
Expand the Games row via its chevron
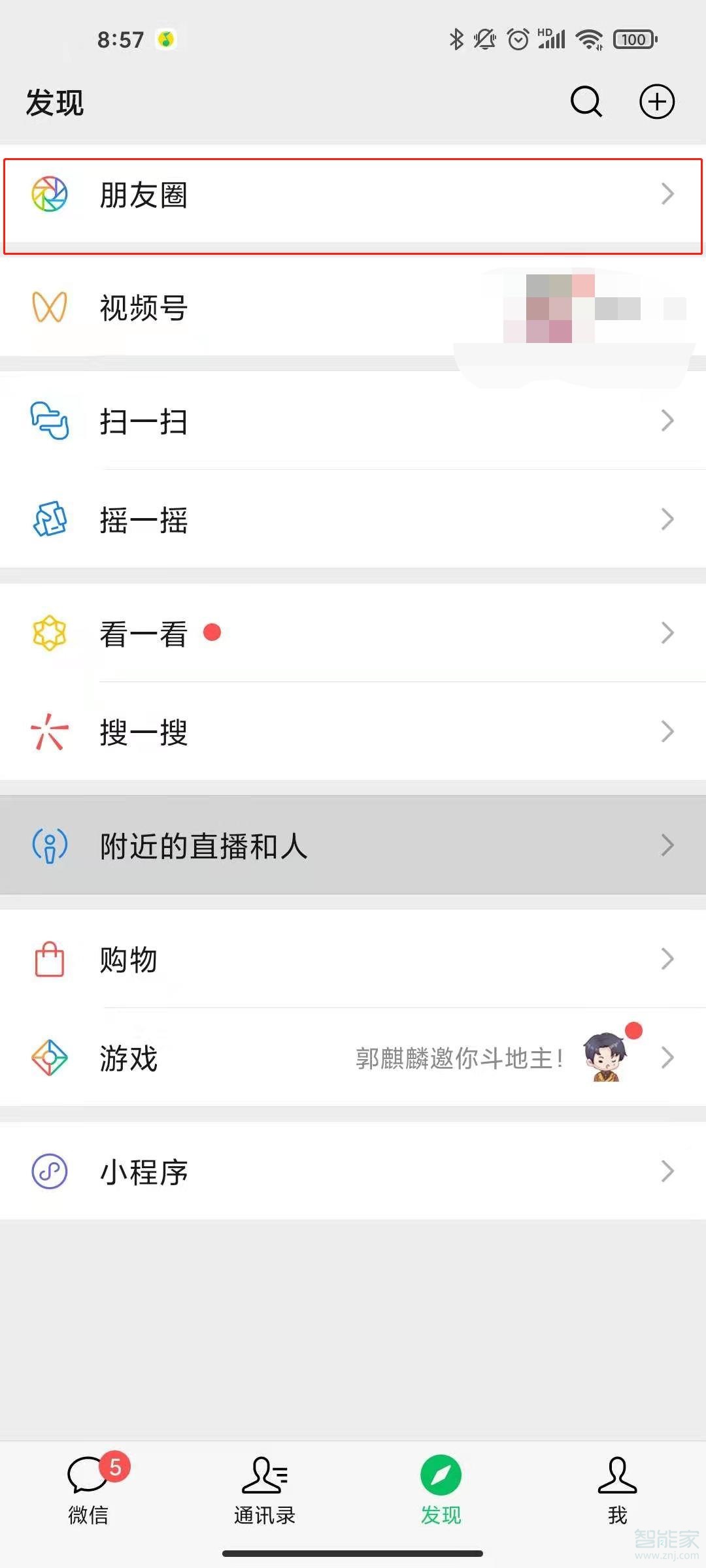coord(667,1057)
